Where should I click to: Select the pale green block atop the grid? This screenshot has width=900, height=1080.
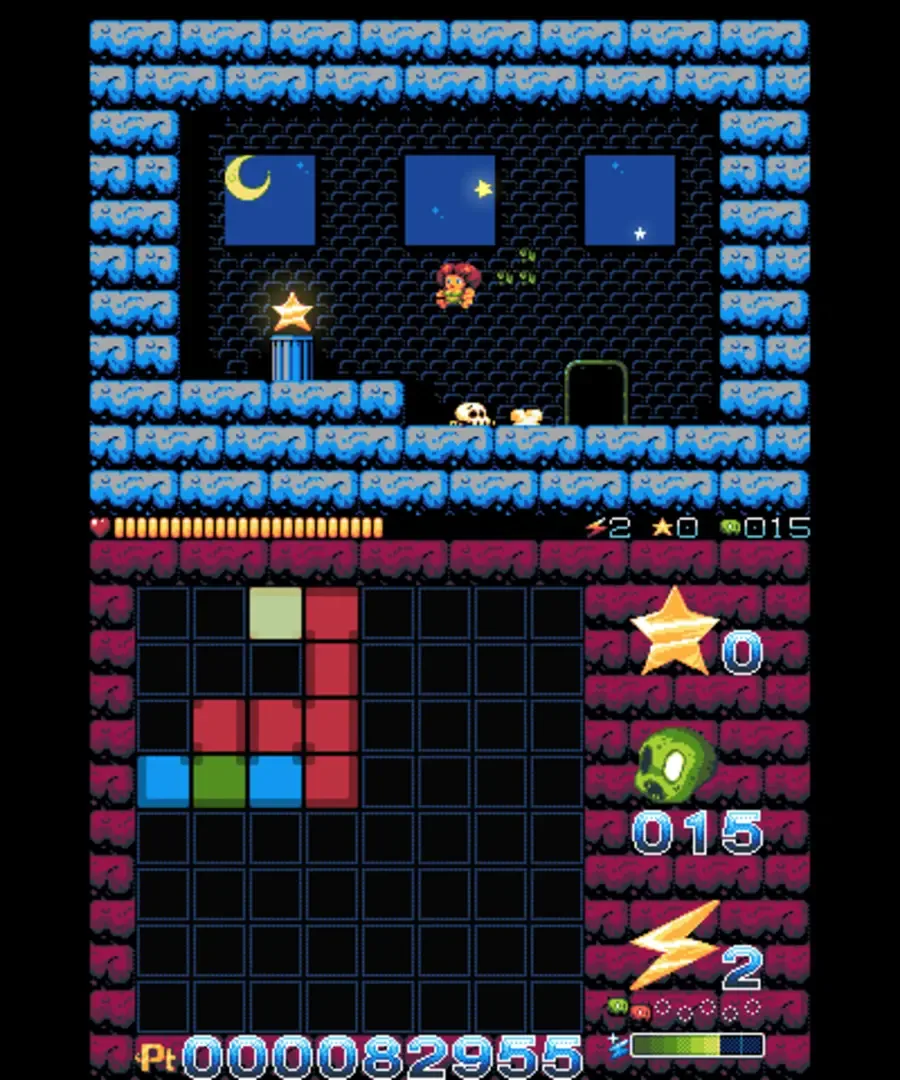[275, 613]
